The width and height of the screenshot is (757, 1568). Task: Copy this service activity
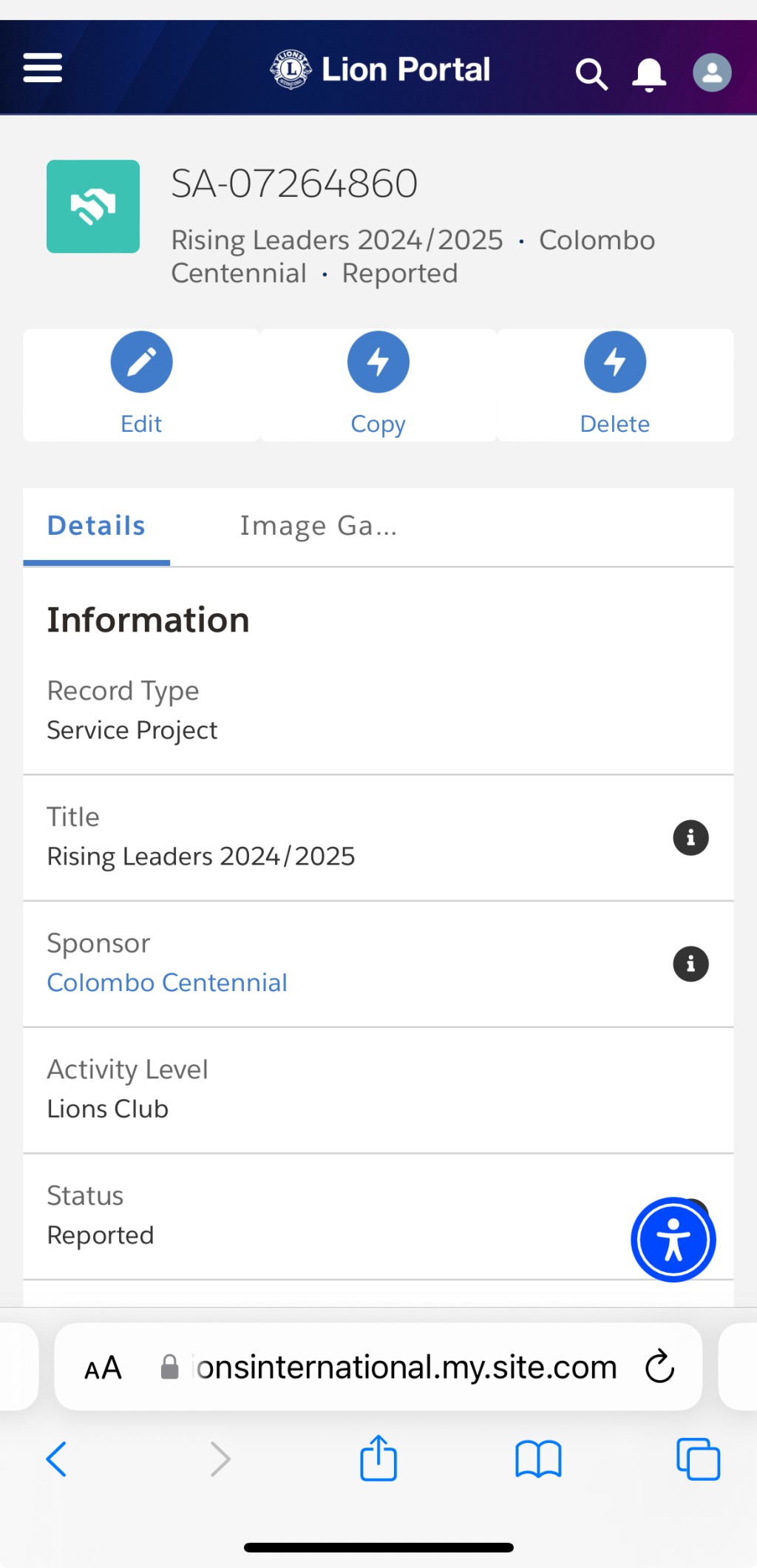378,385
